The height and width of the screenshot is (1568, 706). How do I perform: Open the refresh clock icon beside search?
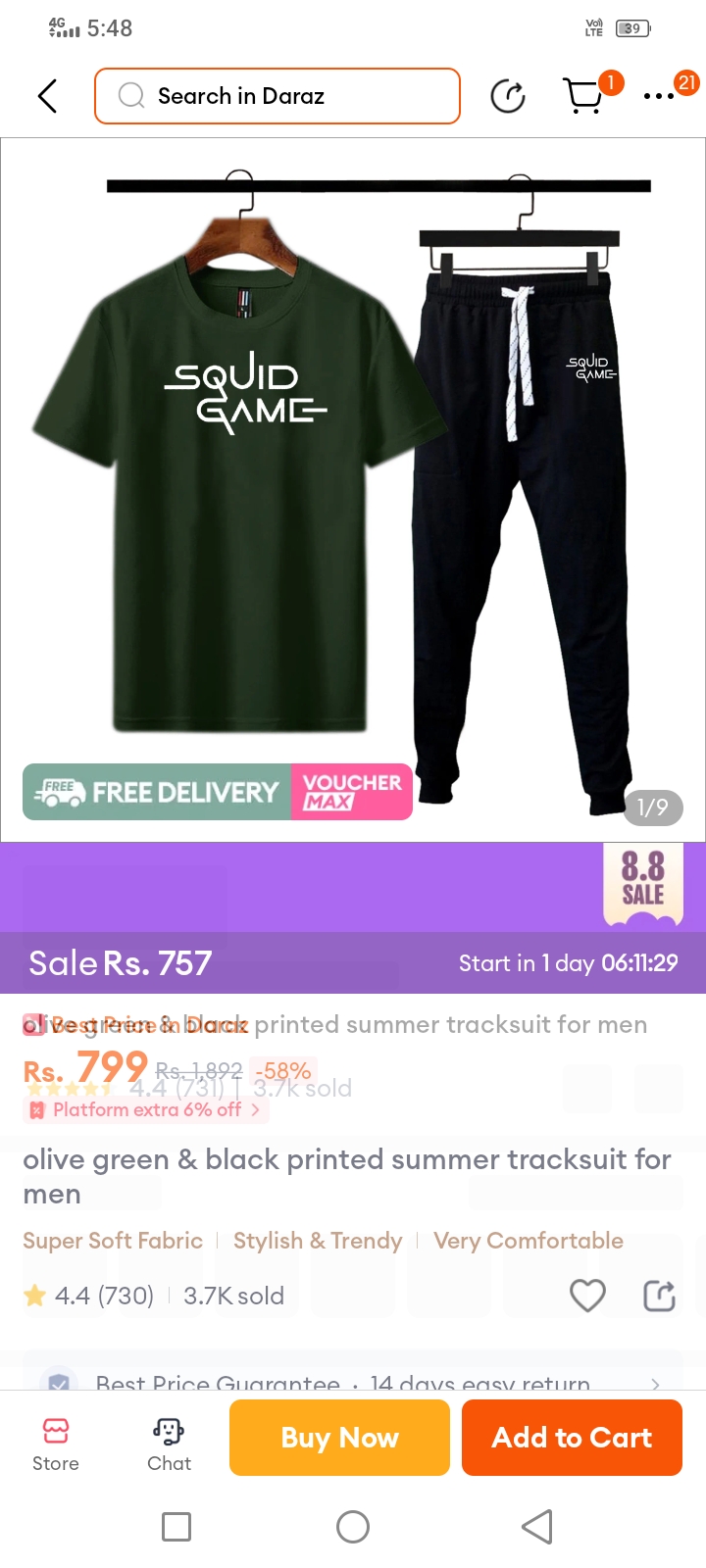507,96
